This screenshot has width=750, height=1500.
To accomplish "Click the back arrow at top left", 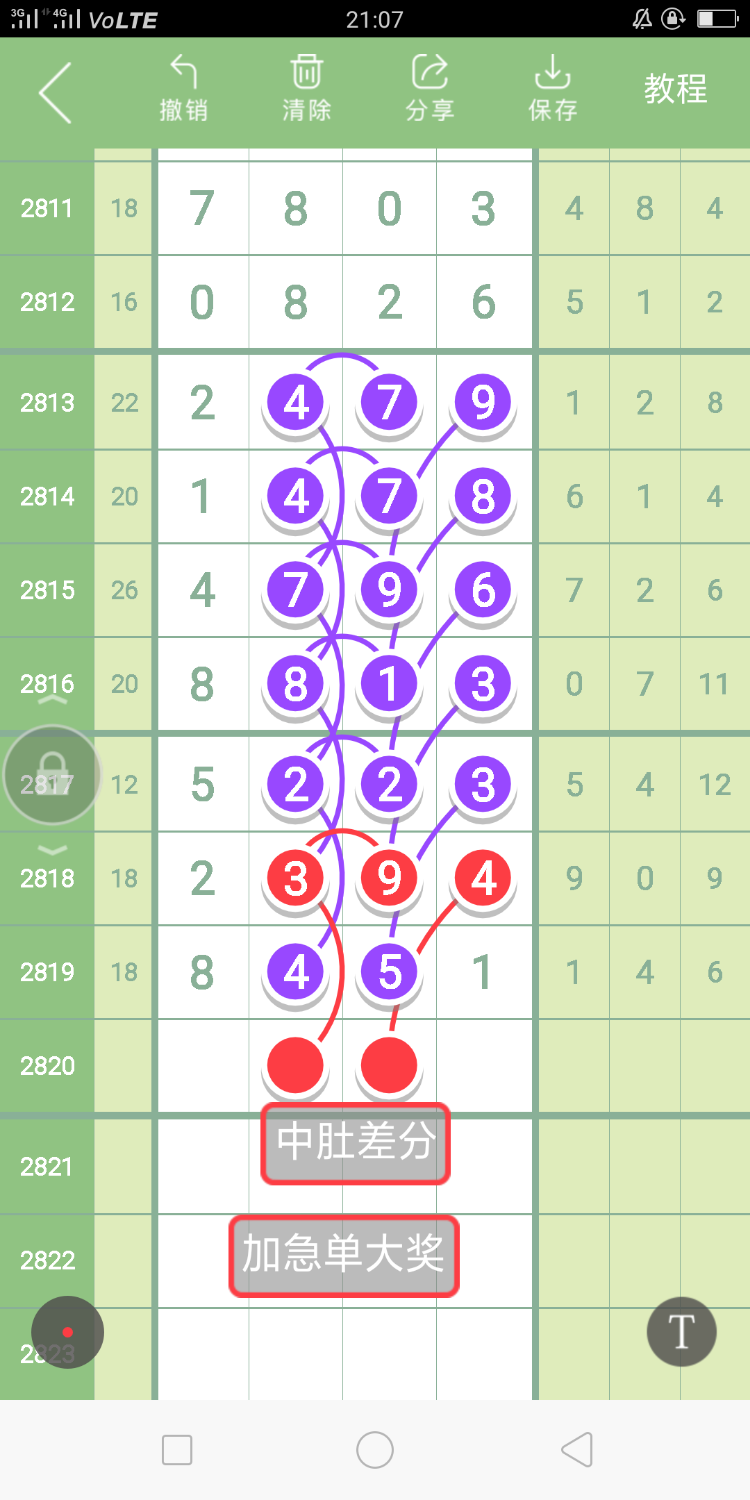I will coord(55,95).
